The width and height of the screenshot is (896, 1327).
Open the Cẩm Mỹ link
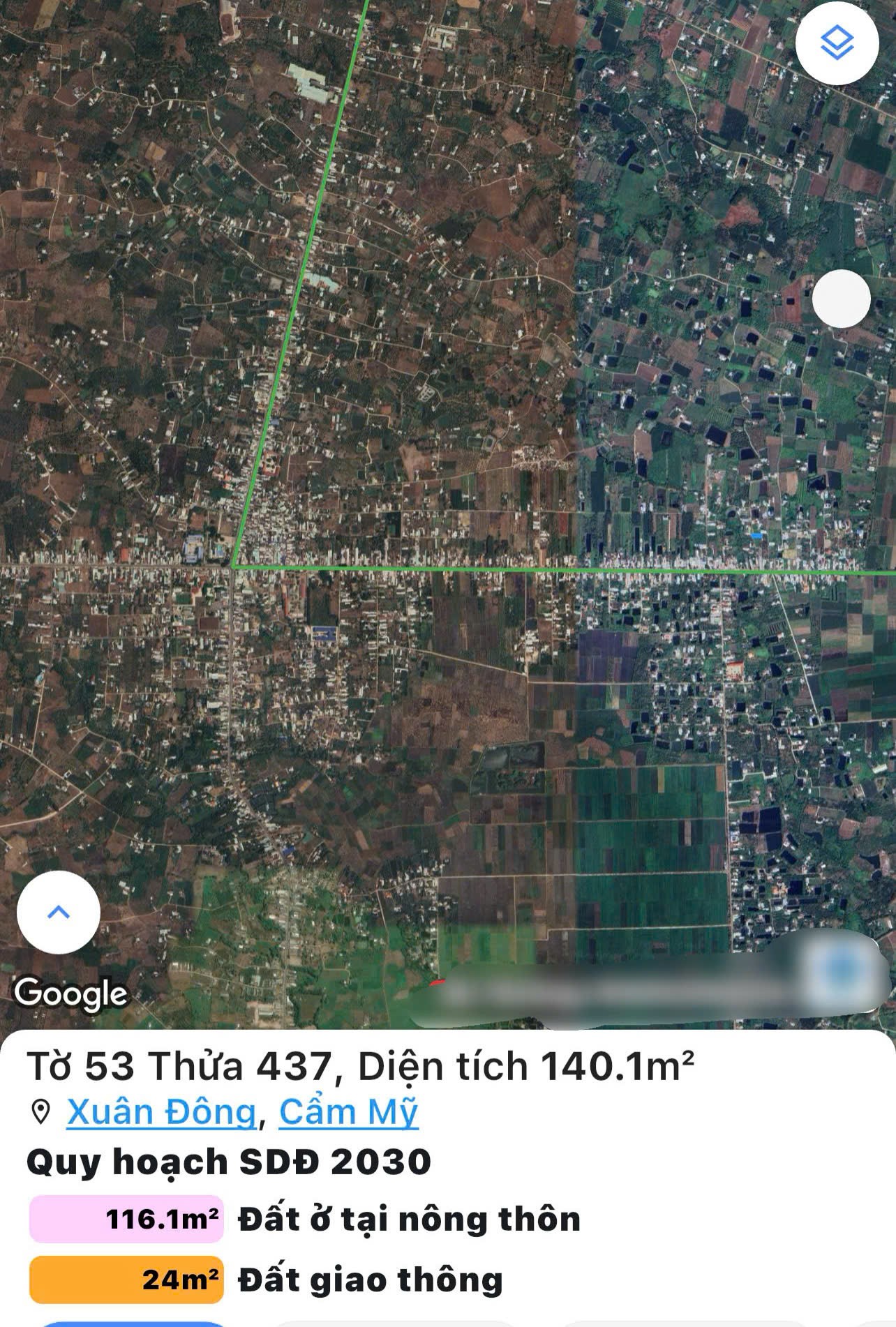(348, 1111)
